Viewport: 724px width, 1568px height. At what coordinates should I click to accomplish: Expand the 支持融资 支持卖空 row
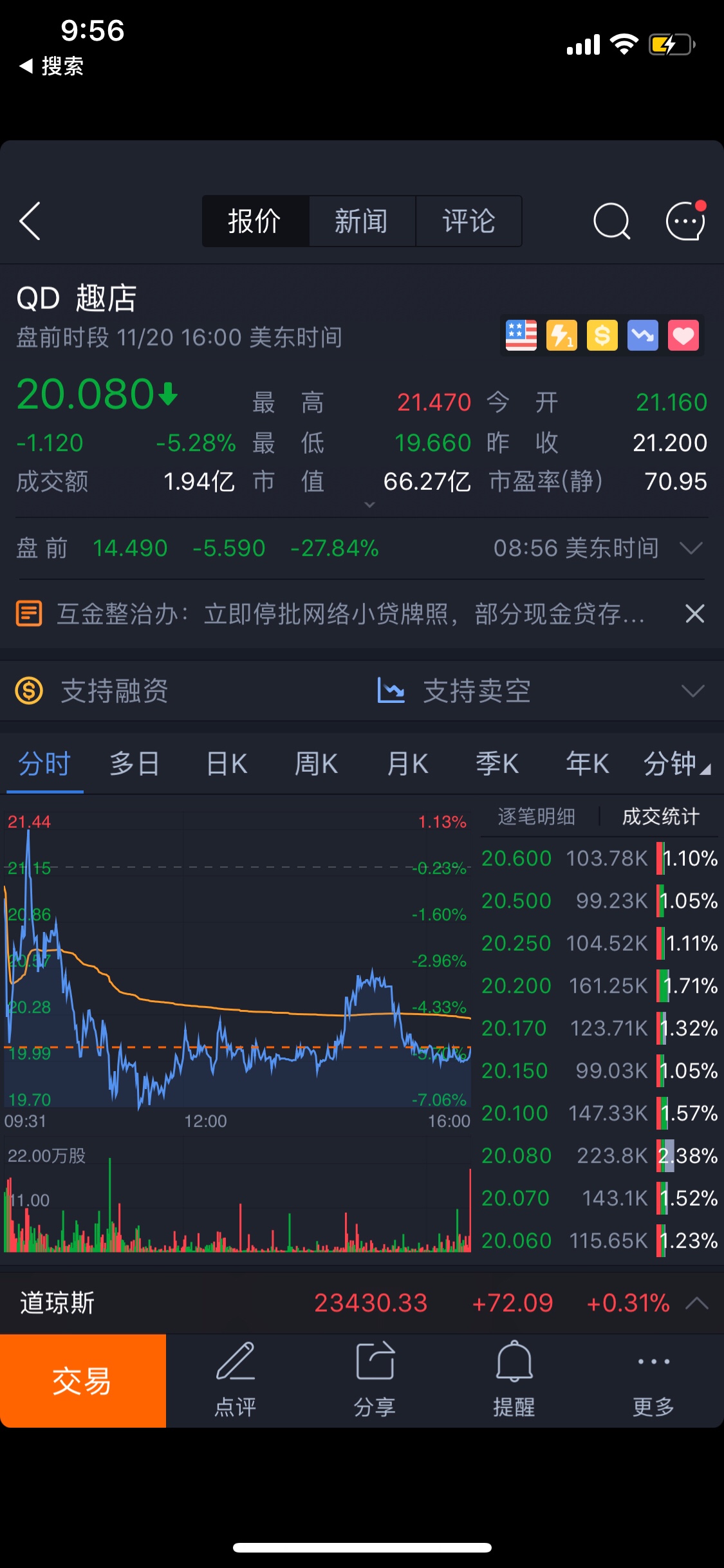click(x=692, y=691)
